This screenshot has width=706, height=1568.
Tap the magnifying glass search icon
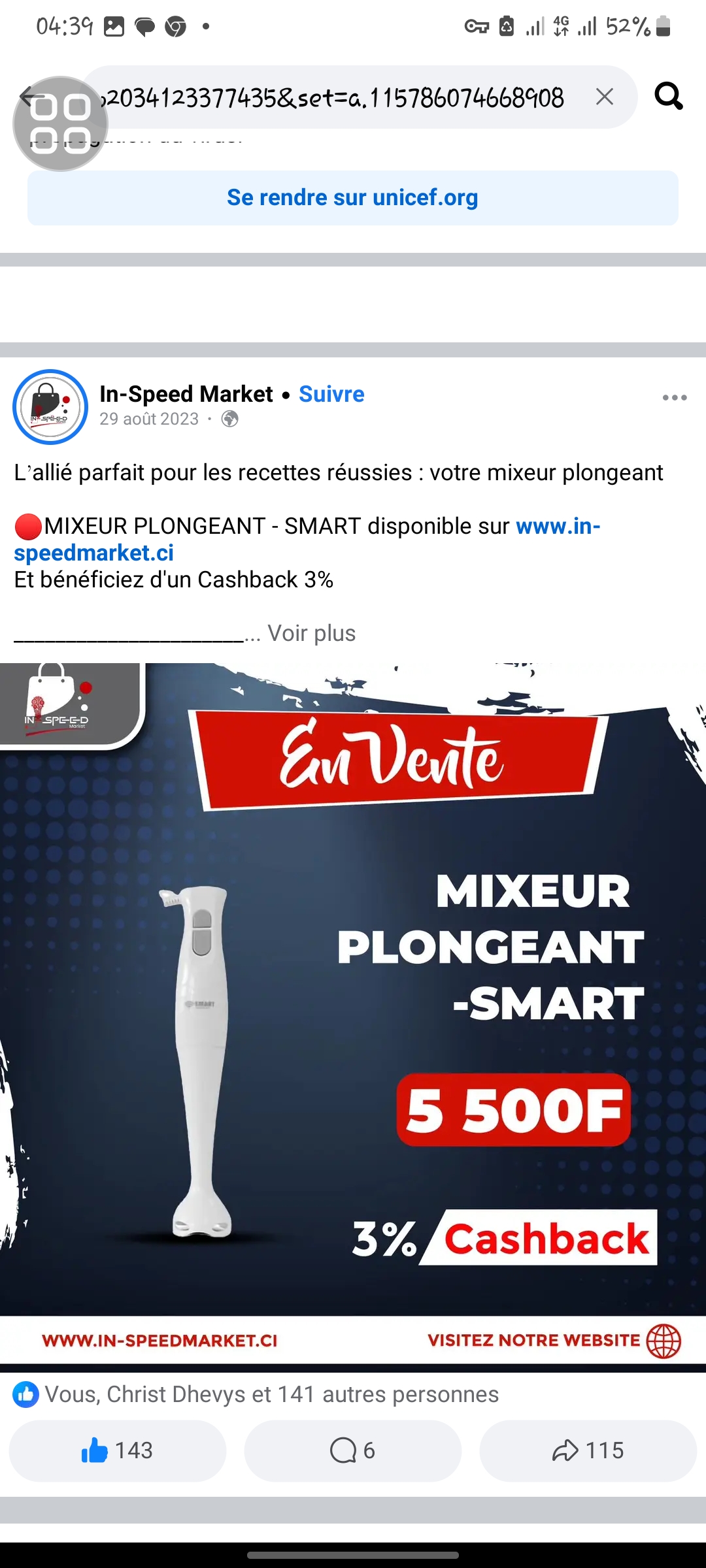[669, 97]
